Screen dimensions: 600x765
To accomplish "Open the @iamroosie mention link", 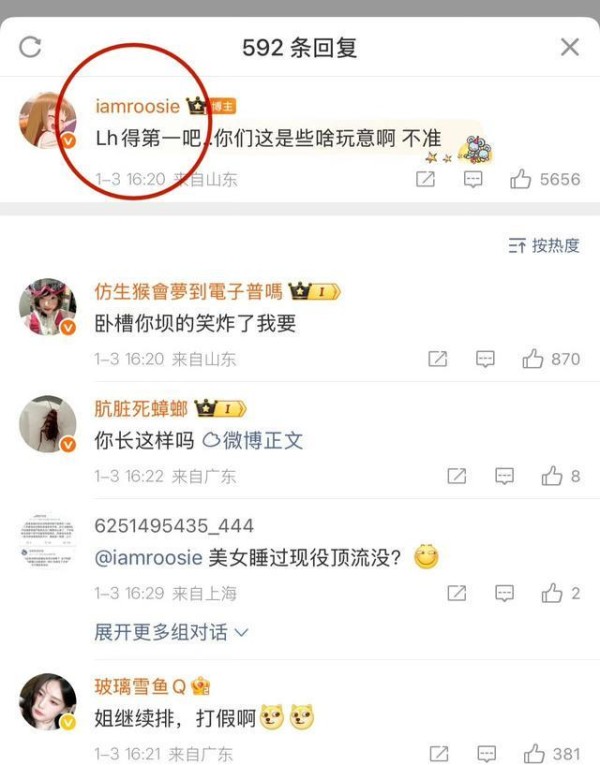I will point(148,558).
